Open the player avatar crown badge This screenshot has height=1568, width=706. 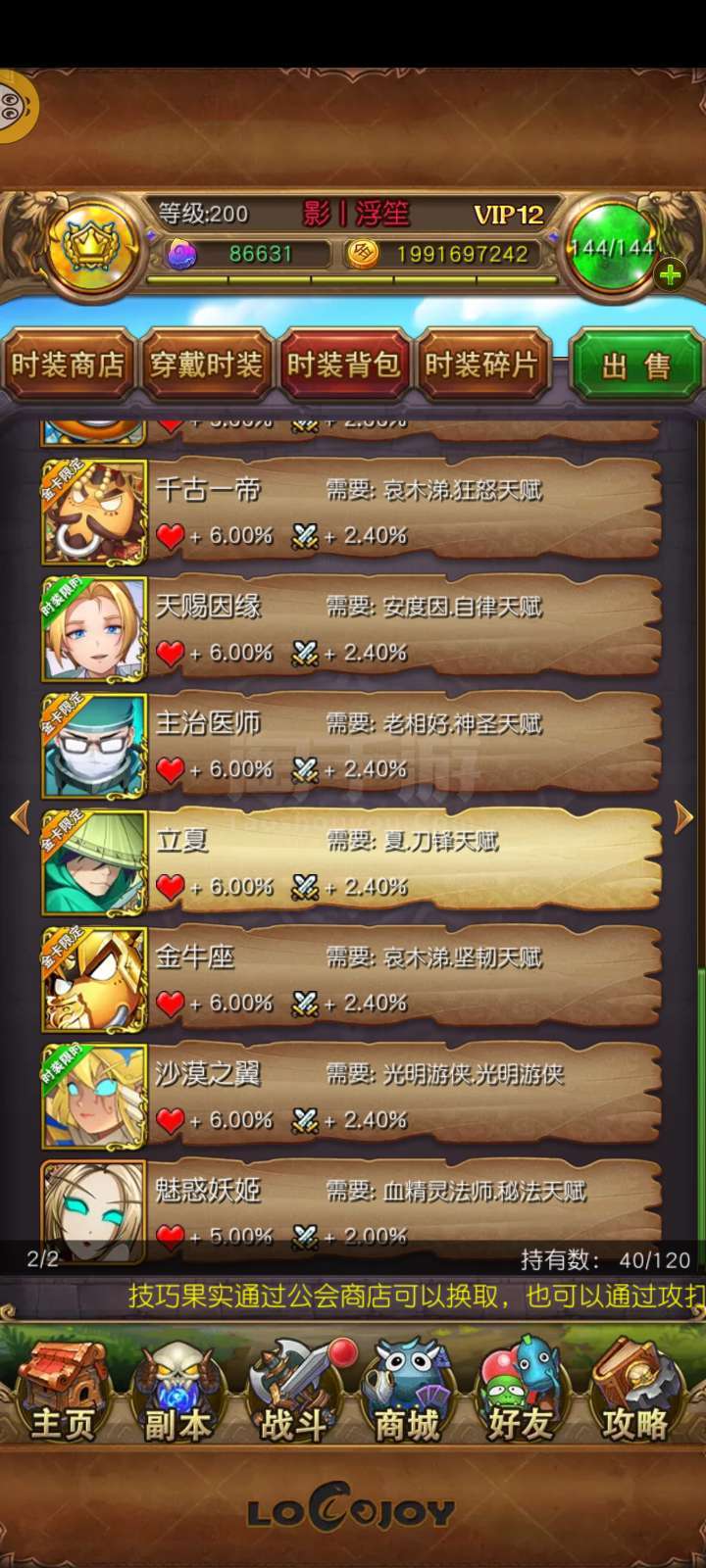90,246
